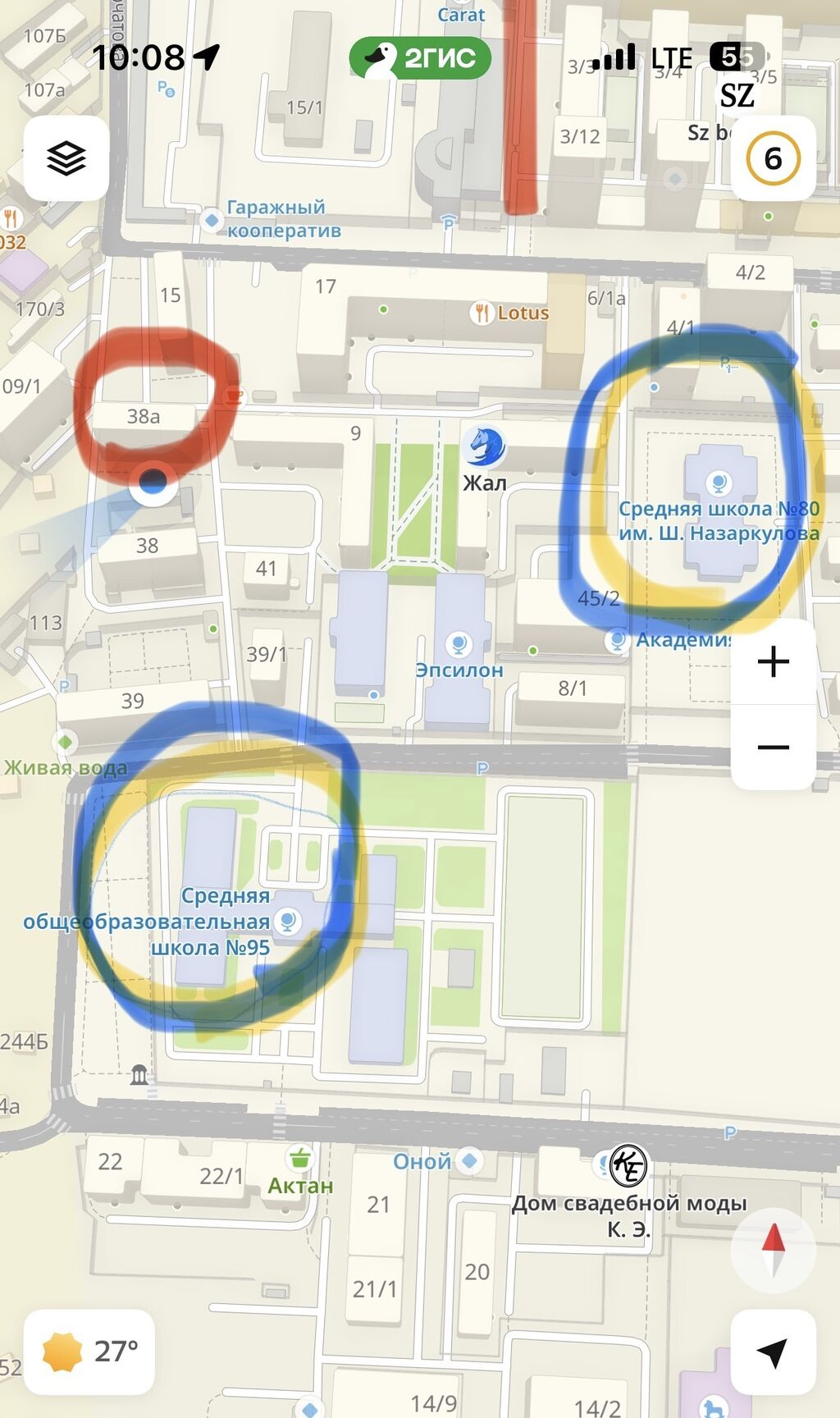The image size is (840, 1418).
Task: Open Средняя общеобразовательная школа №95 marker
Action: click(287, 921)
